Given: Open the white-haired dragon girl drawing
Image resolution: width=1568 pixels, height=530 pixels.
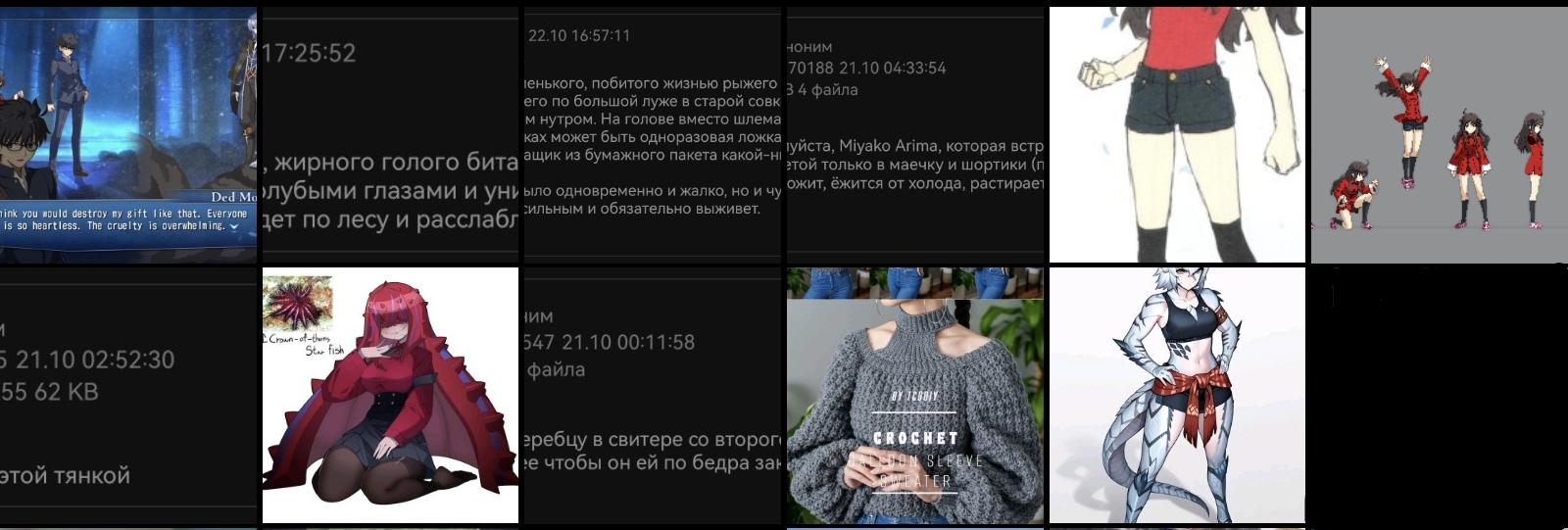Looking at the screenshot, I should (1177, 395).
